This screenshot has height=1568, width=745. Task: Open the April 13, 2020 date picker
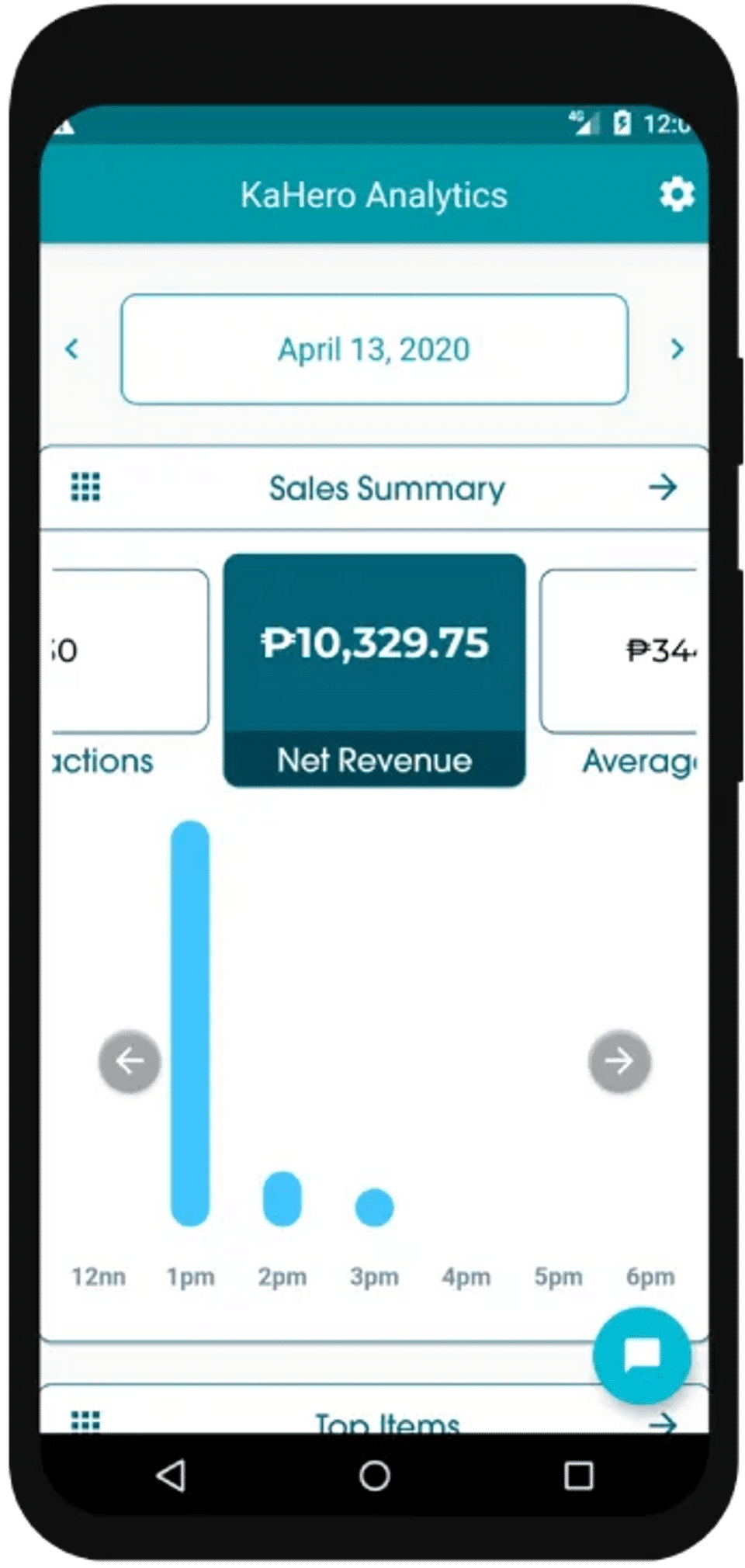tap(374, 349)
